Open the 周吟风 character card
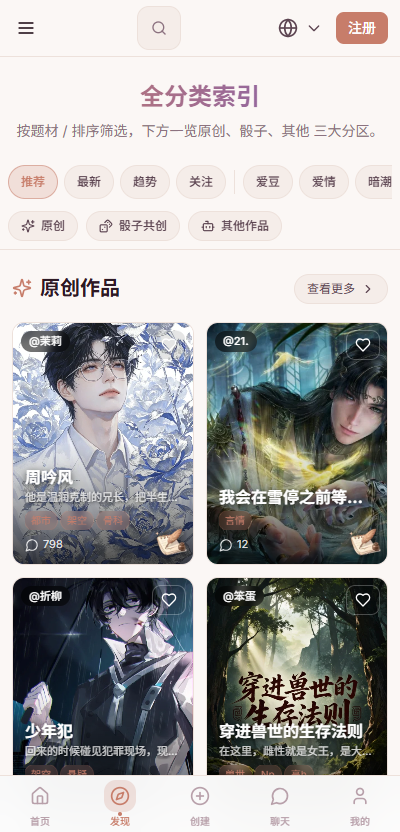Viewport: 400px width, 832px height. 103,444
